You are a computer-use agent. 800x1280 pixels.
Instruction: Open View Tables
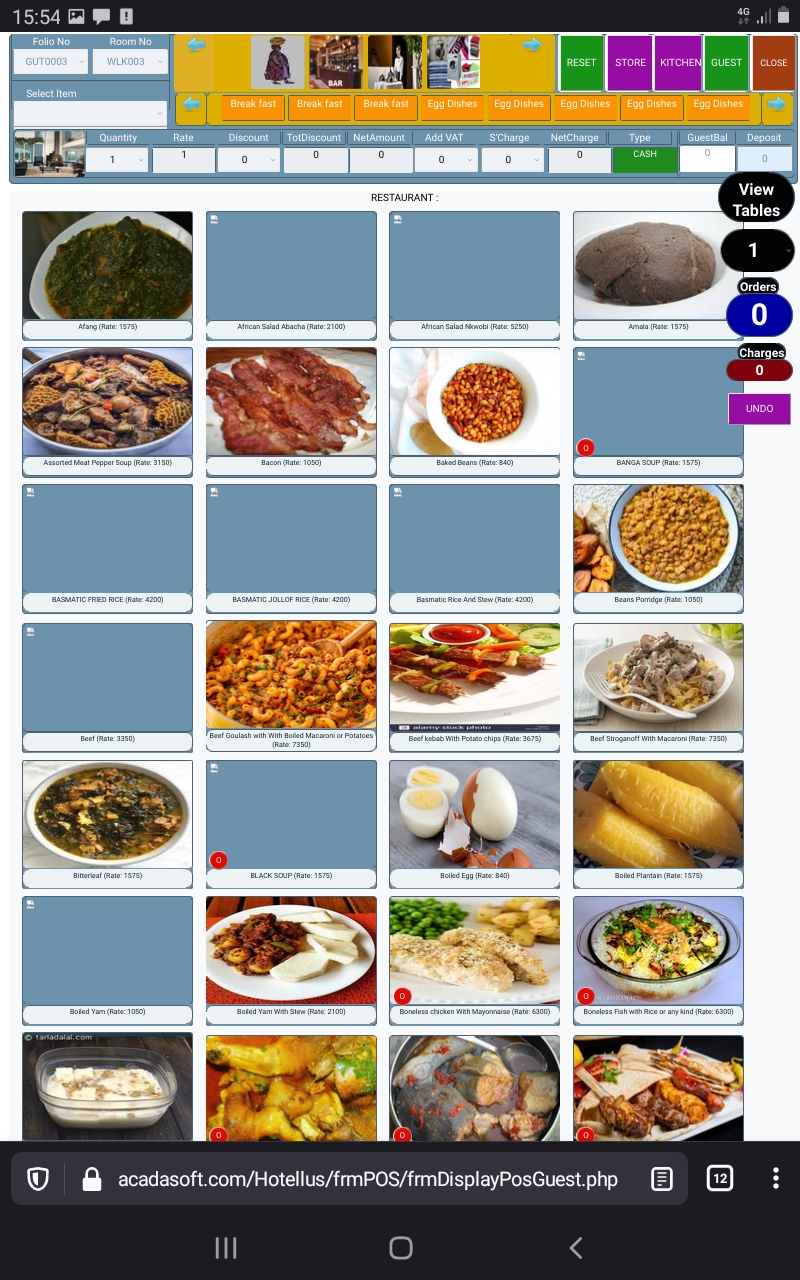tap(756, 200)
